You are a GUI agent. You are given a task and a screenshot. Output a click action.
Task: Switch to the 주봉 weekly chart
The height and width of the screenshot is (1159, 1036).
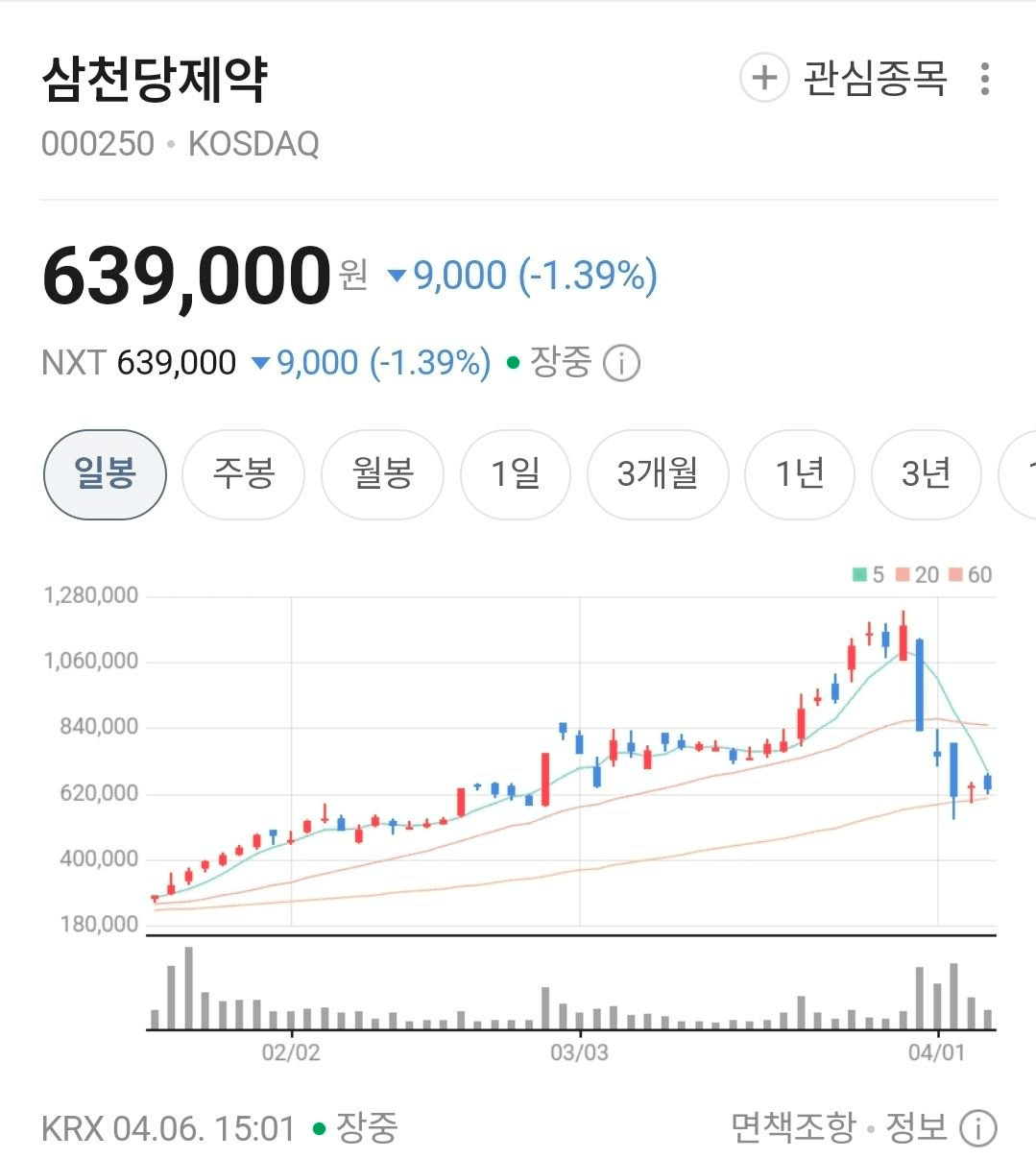(x=243, y=473)
